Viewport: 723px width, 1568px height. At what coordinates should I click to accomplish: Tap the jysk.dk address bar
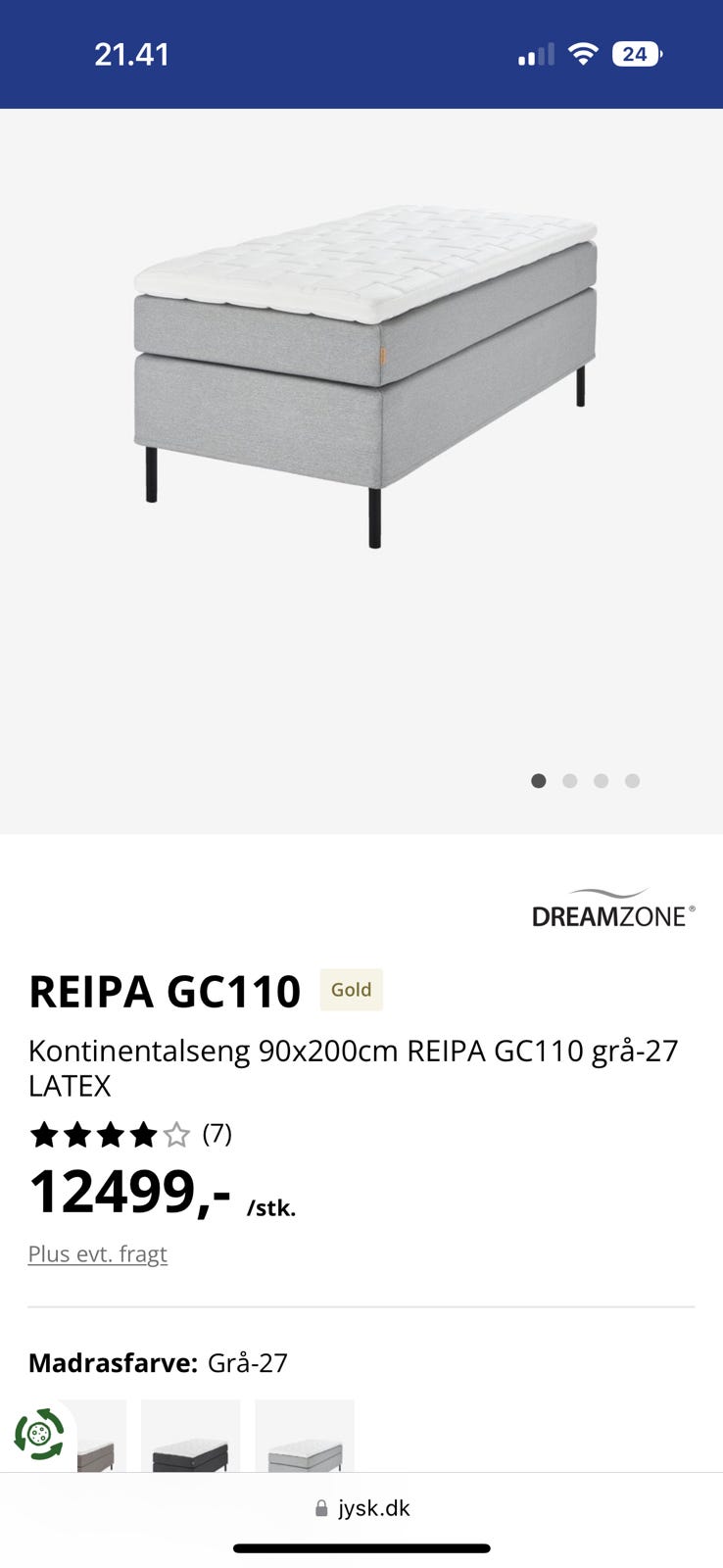click(361, 1508)
